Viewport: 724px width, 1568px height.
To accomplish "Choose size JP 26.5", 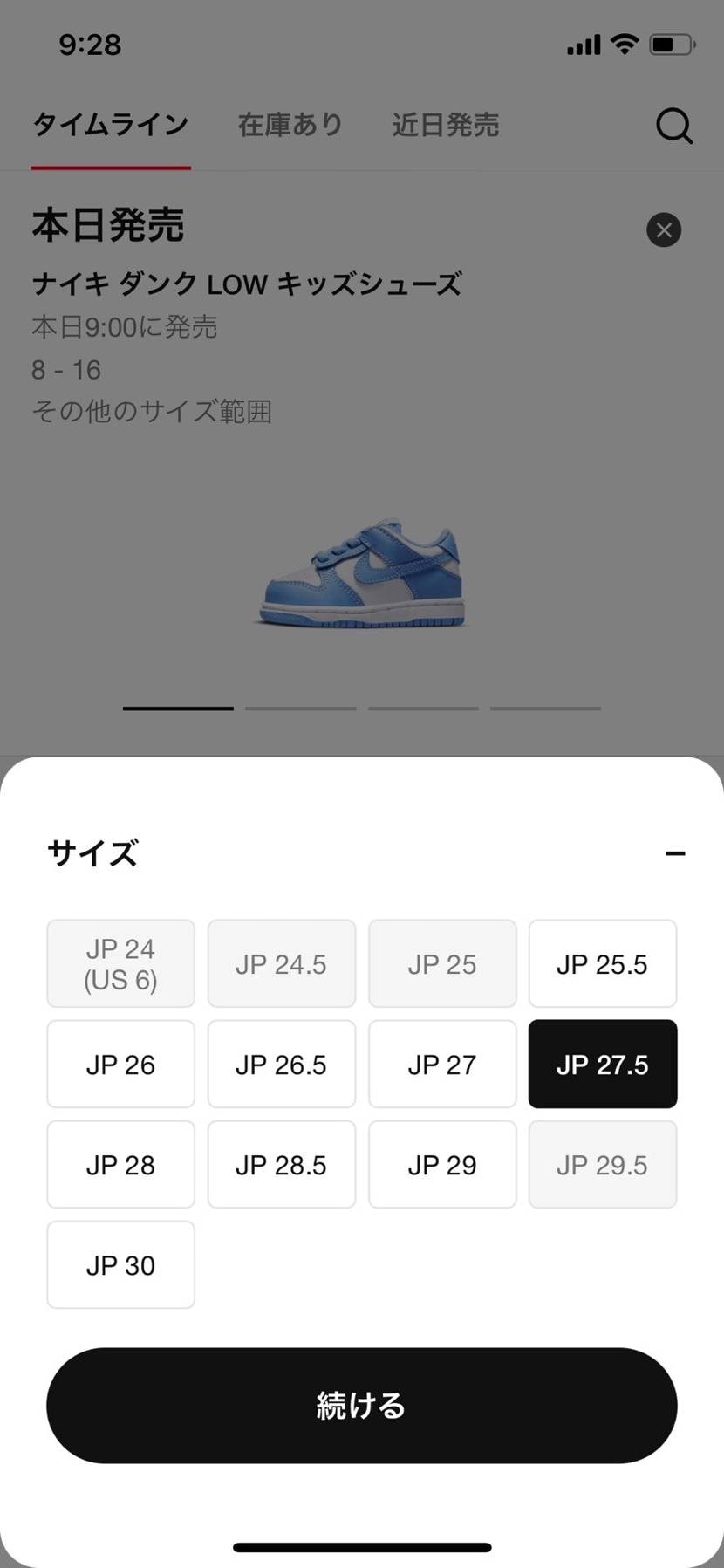I will 281,1065.
